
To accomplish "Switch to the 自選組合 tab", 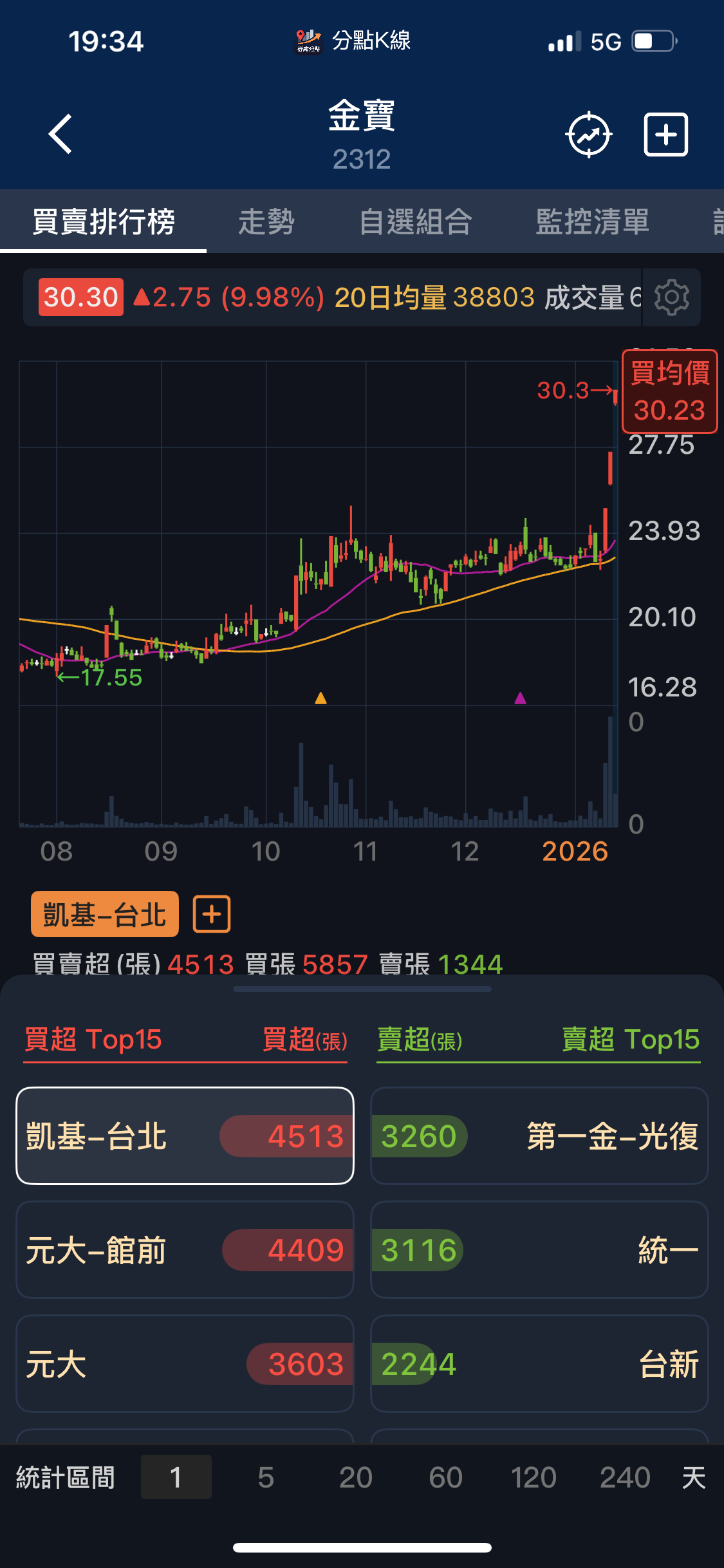I will click(416, 222).
